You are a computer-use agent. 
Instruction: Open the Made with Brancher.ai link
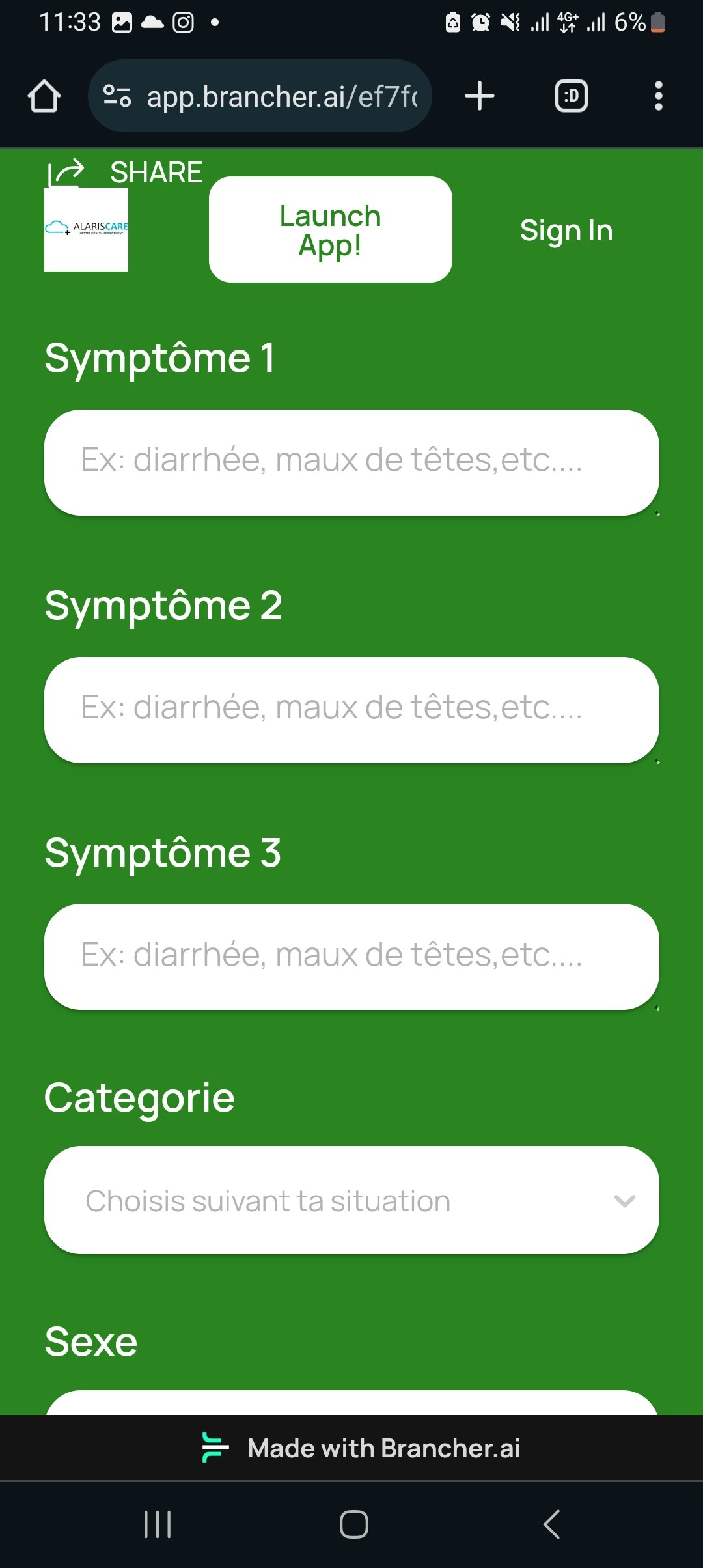362,1448
